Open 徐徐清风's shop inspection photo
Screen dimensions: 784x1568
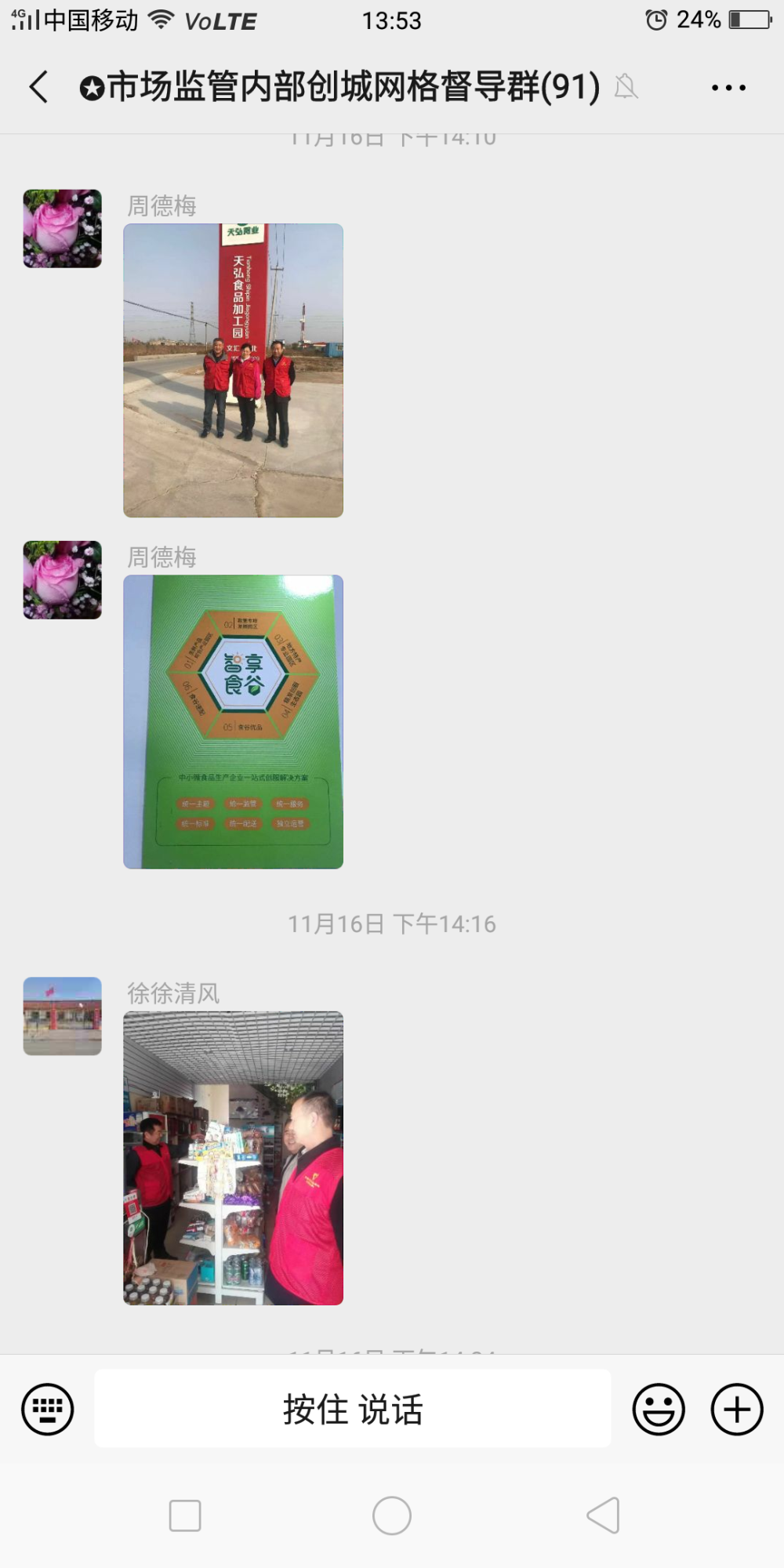[x=233, y=1158]
